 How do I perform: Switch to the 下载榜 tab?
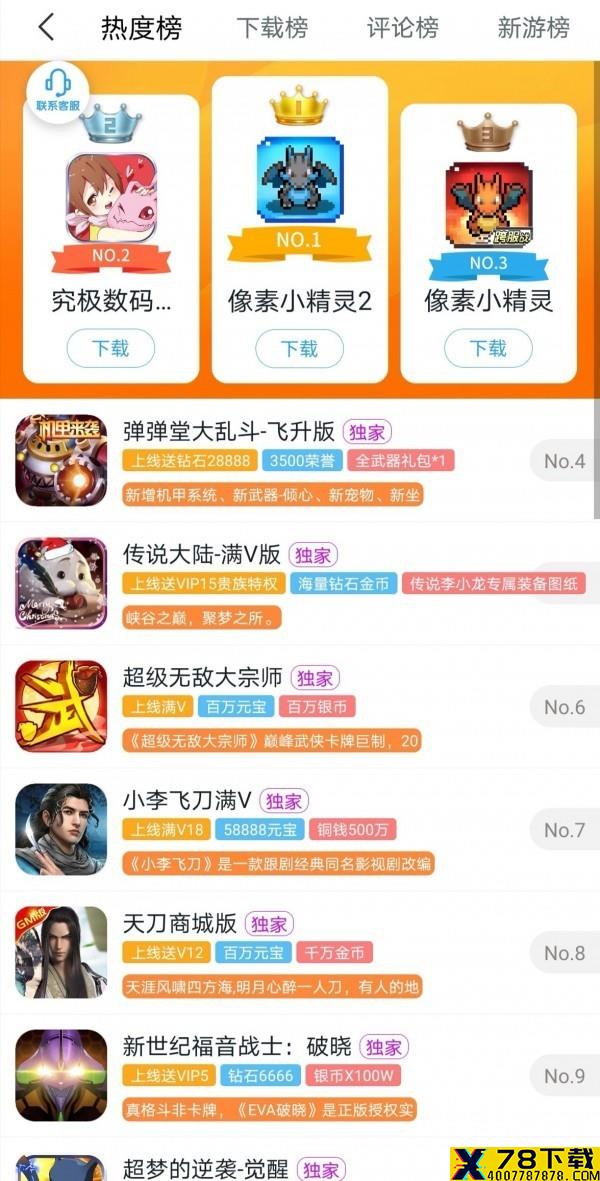point(273,29)
